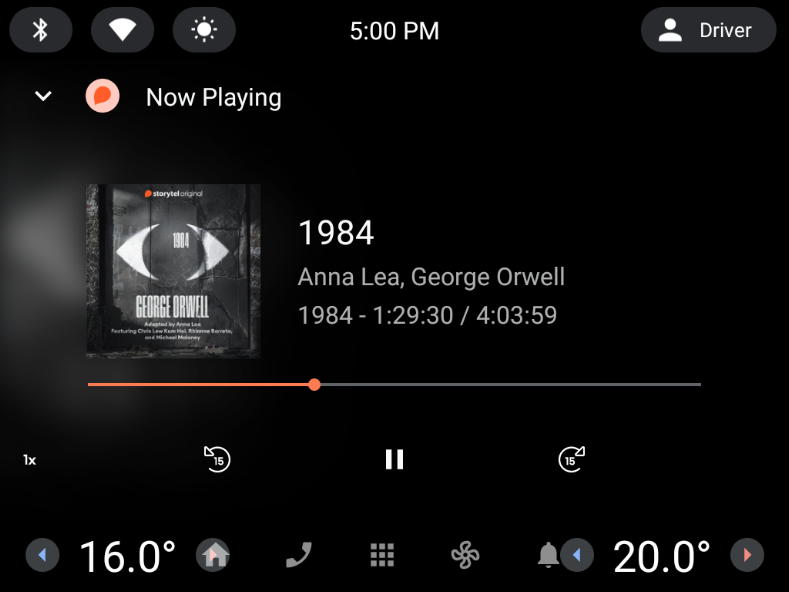Open the Driver profile switcher

[x=708, y=31]
